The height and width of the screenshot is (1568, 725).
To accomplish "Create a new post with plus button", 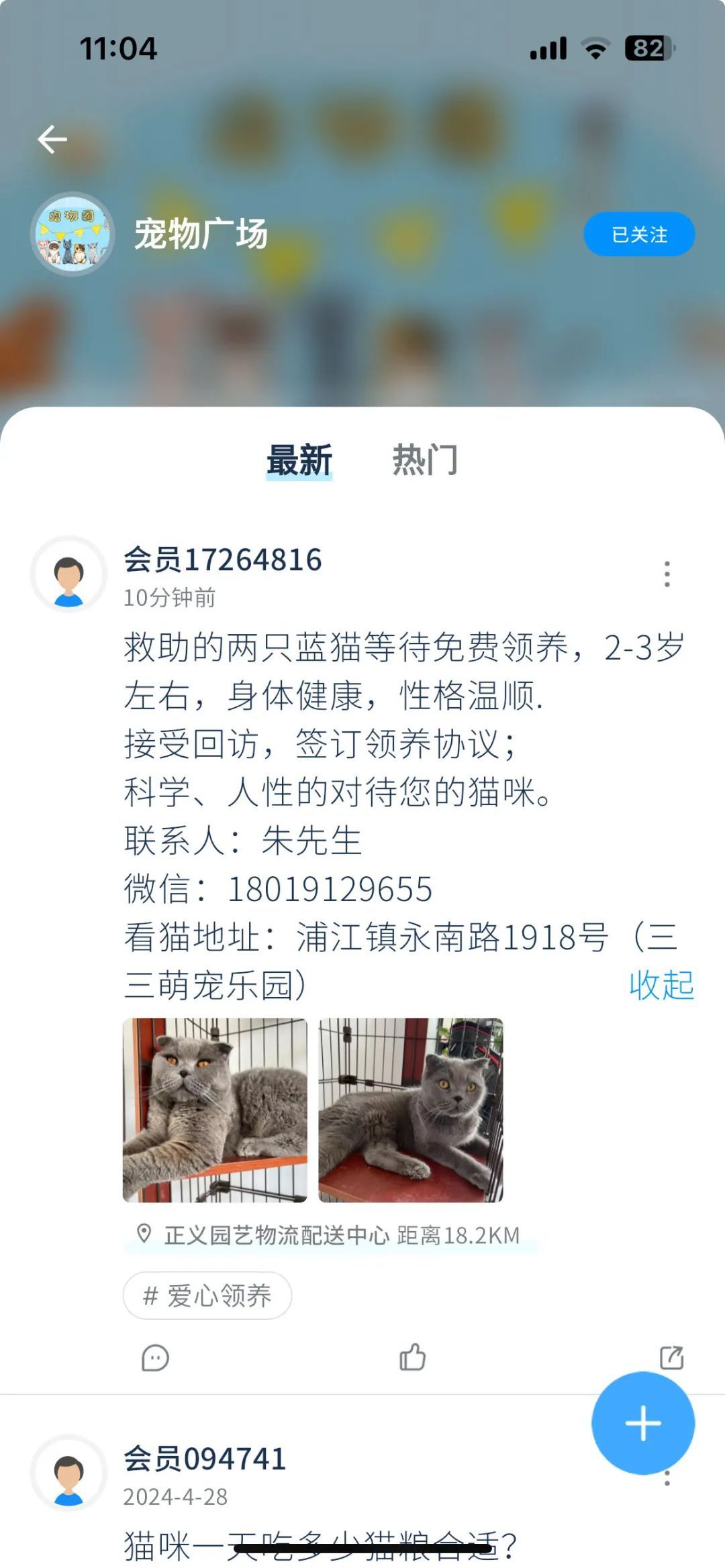I will (642, 1422).
